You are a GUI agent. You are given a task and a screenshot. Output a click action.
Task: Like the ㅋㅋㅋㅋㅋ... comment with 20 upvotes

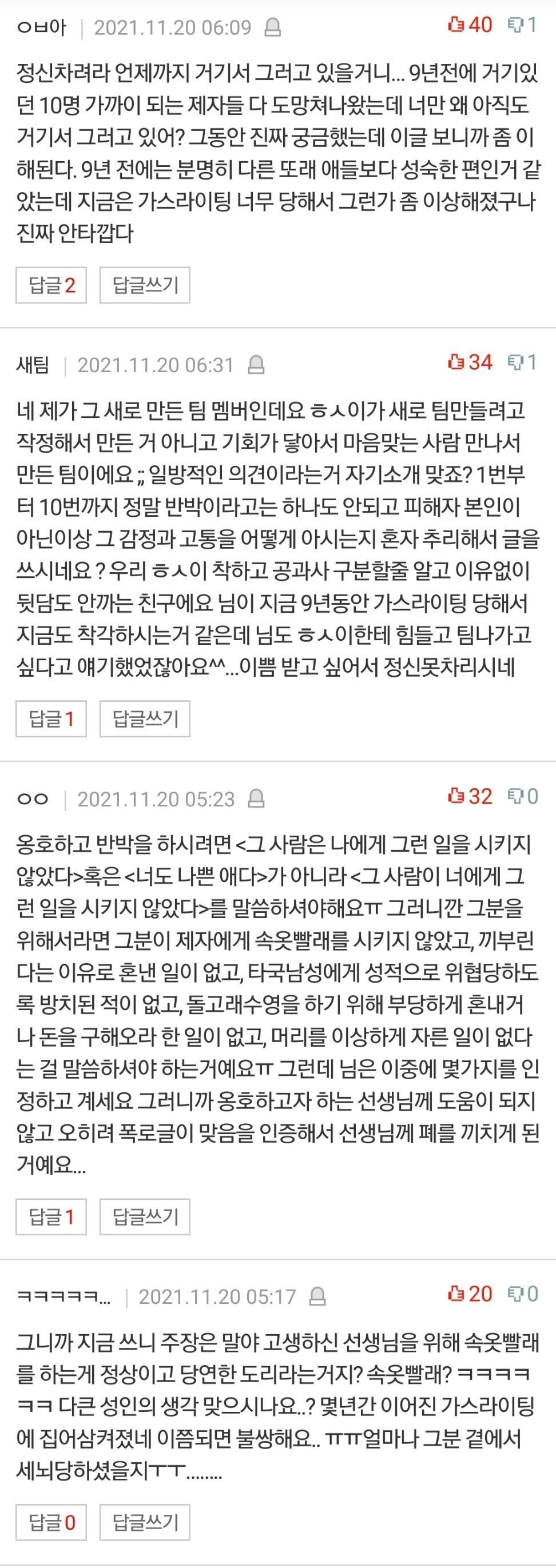point(470,1294)
